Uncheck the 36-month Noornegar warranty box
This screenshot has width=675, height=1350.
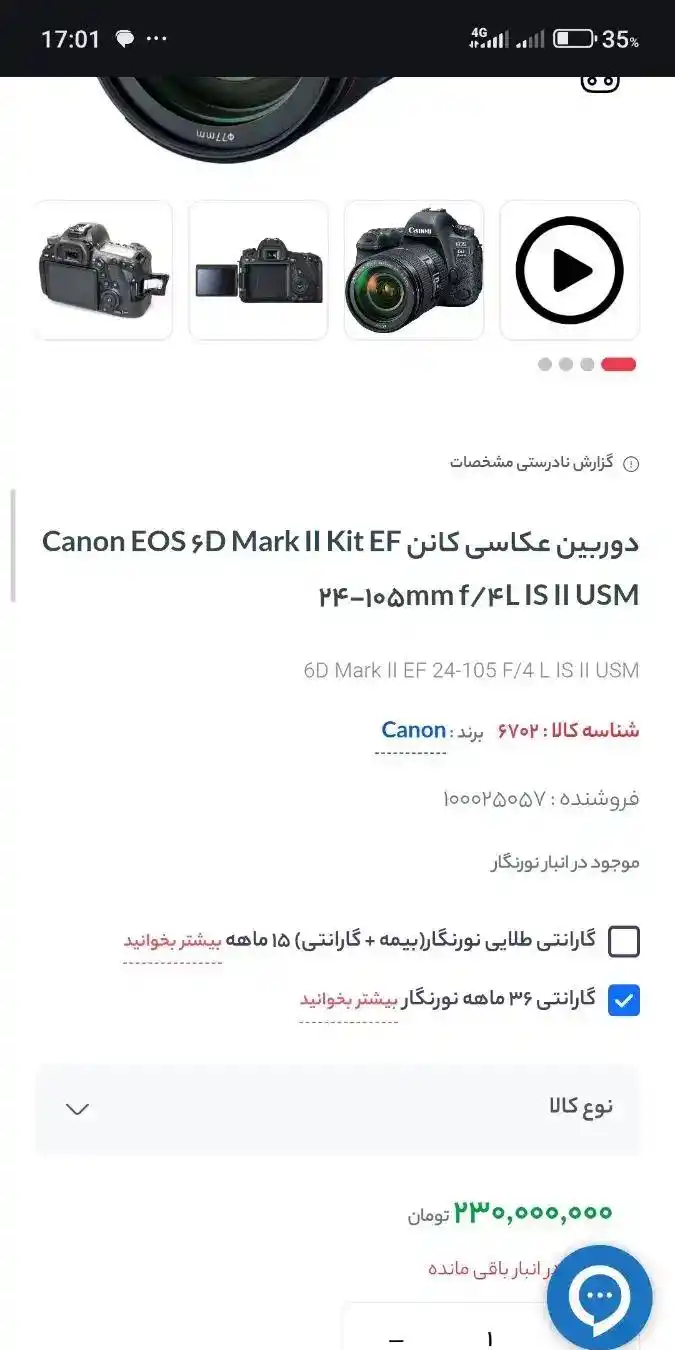(x=624, y=999)
